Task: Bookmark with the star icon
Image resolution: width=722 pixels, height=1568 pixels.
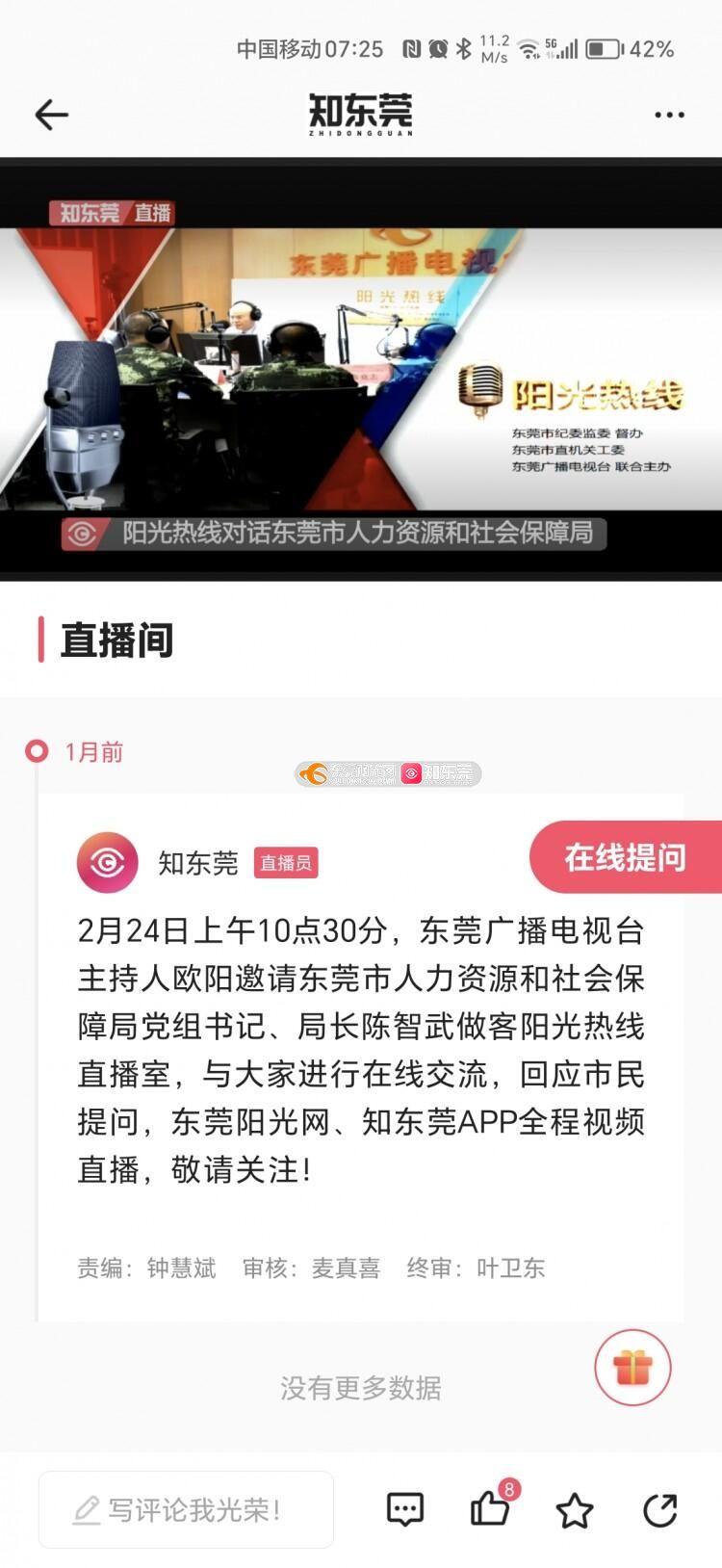Action: coord(575,1509)
